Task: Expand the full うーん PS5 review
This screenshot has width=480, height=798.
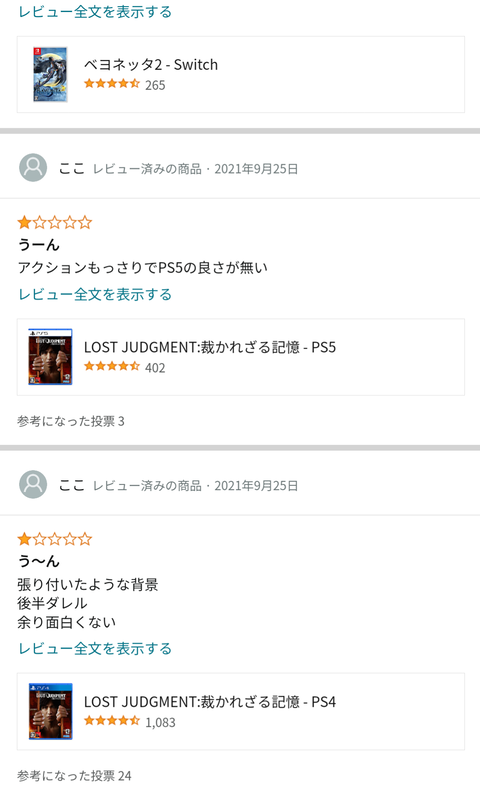Action: 95,294
